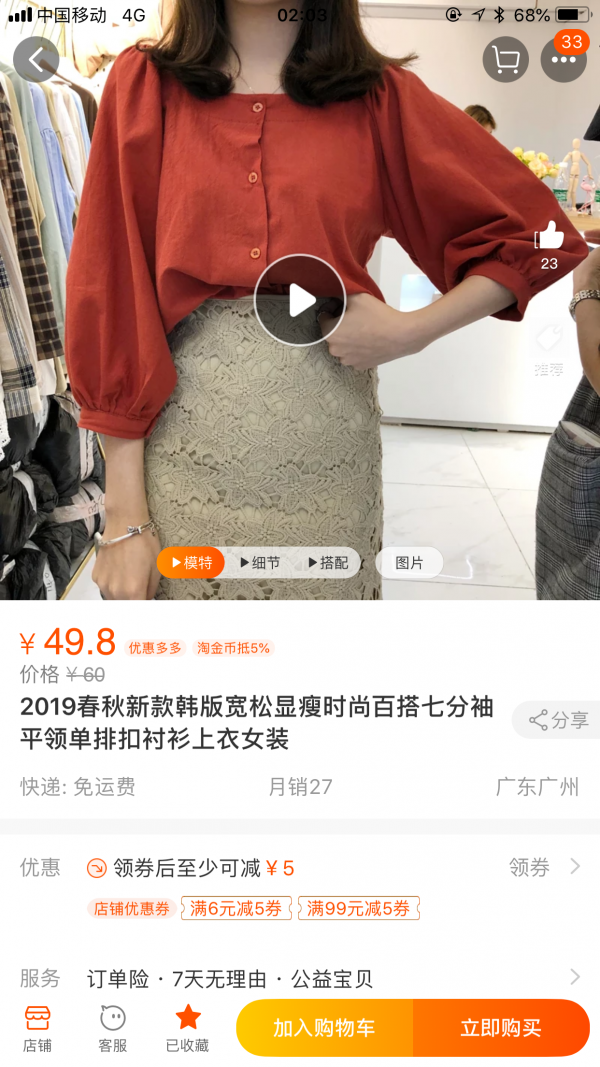Open the overflow menu with 33 badge
Image resolution: width=600 pixels, height=1067 pixels.
563,60
